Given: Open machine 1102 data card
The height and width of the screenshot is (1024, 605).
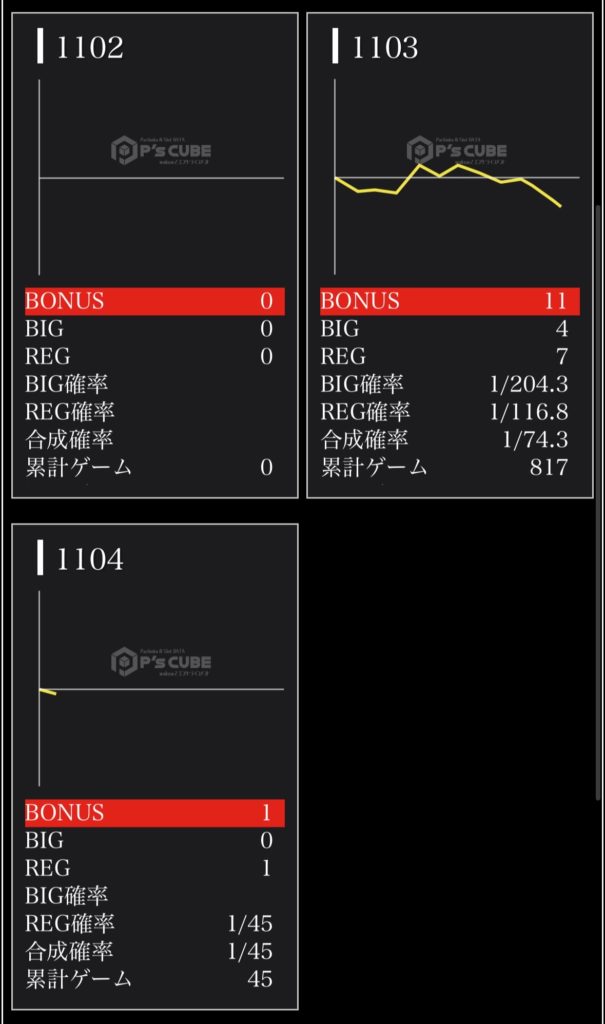Looking at the screenshot, I should tap(155, 255).
